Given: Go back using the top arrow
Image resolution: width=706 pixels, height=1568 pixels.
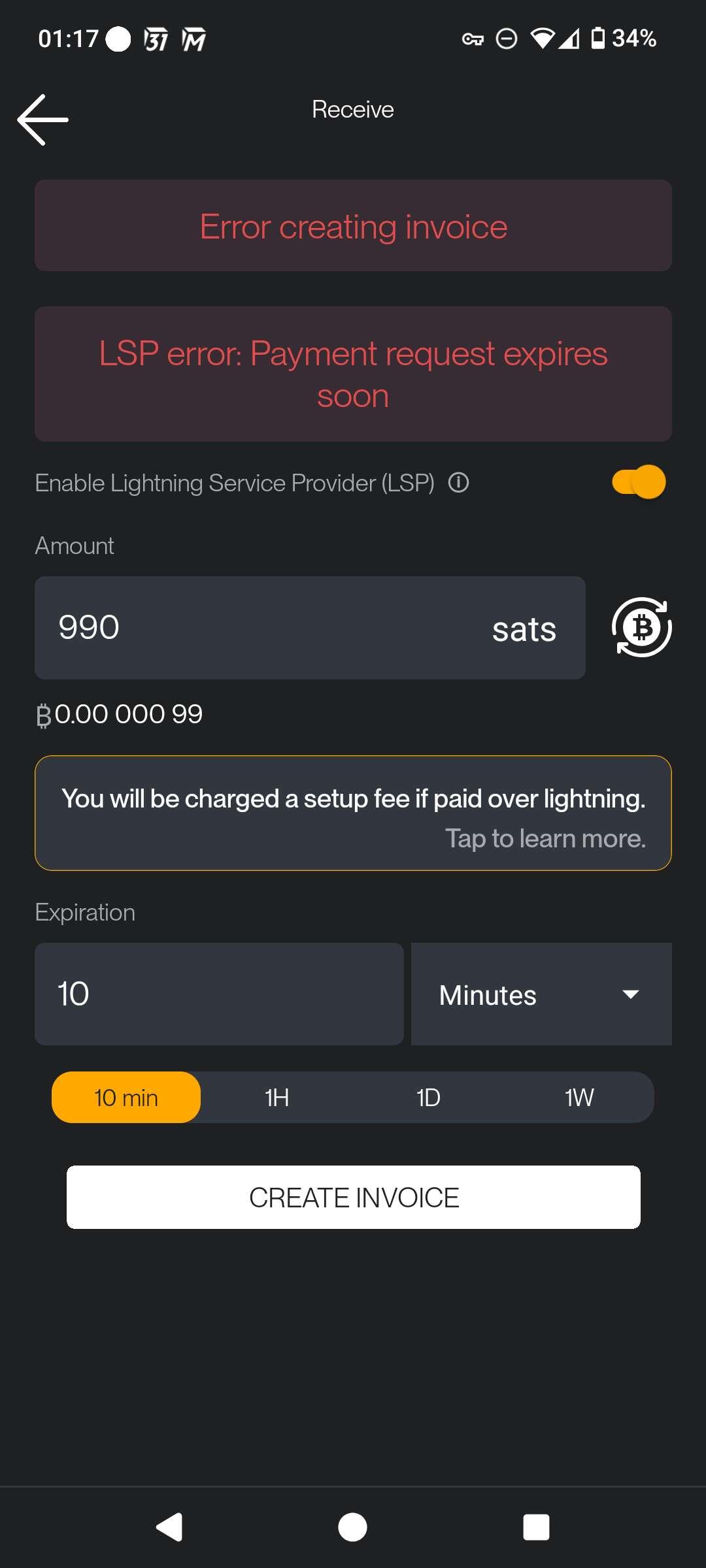Looking at the screenshot, I should (43, 120).
